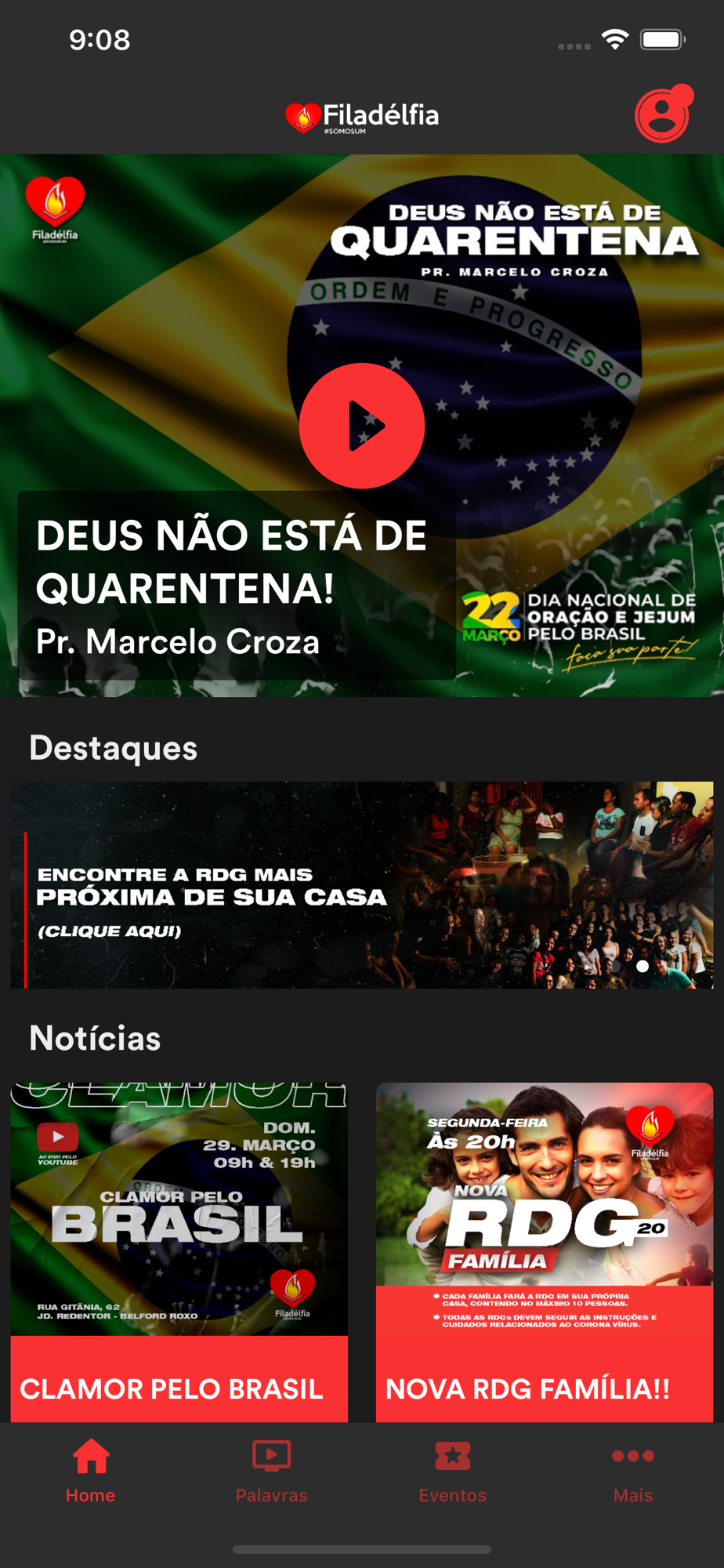The image size is (724, 1568).
Task: Open the Clamor Pelo Brasil news card
Action: [179, 1252]
